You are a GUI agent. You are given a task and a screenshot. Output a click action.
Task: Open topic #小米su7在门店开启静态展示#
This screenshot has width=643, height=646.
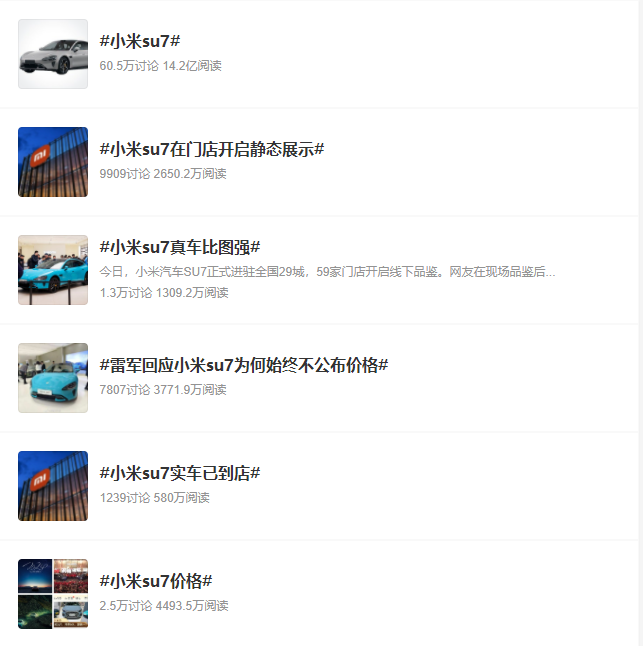pos(211,150)
